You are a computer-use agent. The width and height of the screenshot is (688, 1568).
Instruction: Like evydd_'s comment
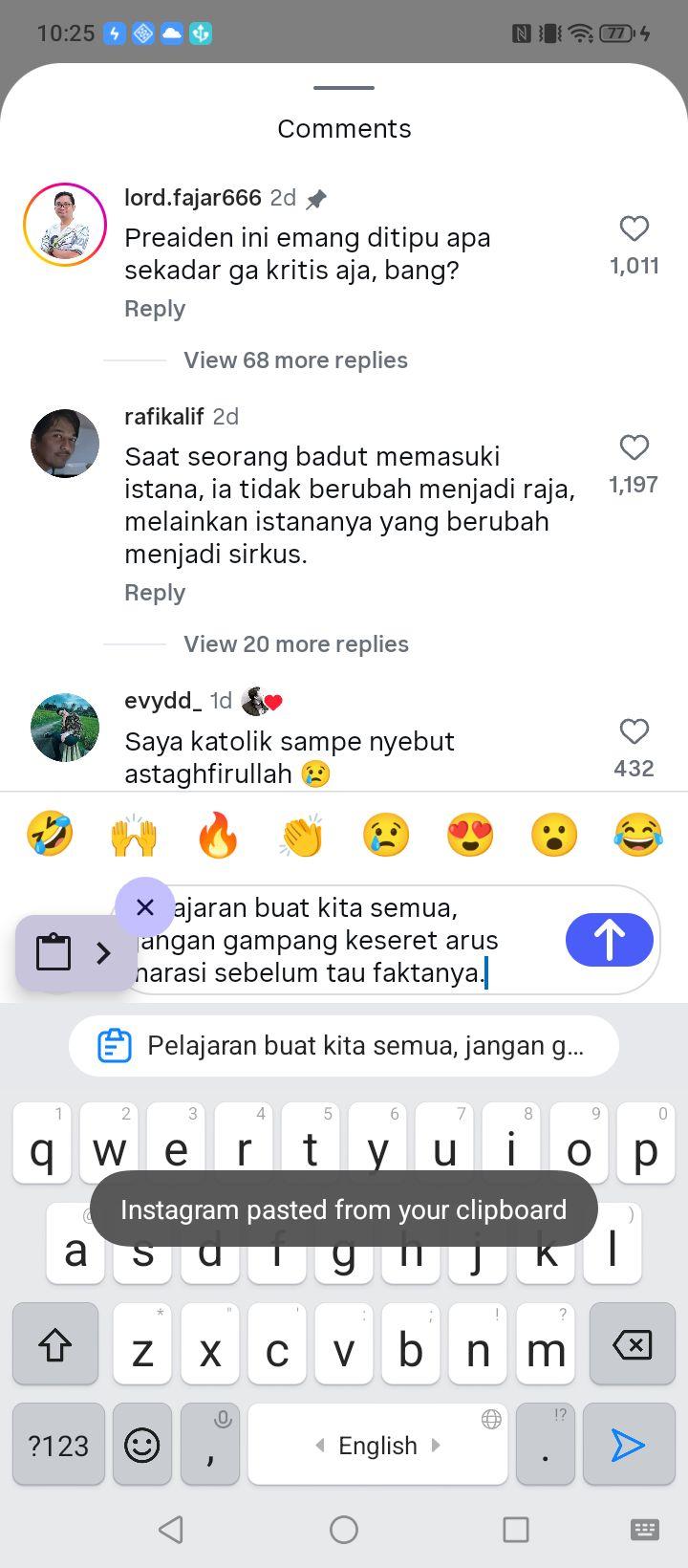pos(634,731)
